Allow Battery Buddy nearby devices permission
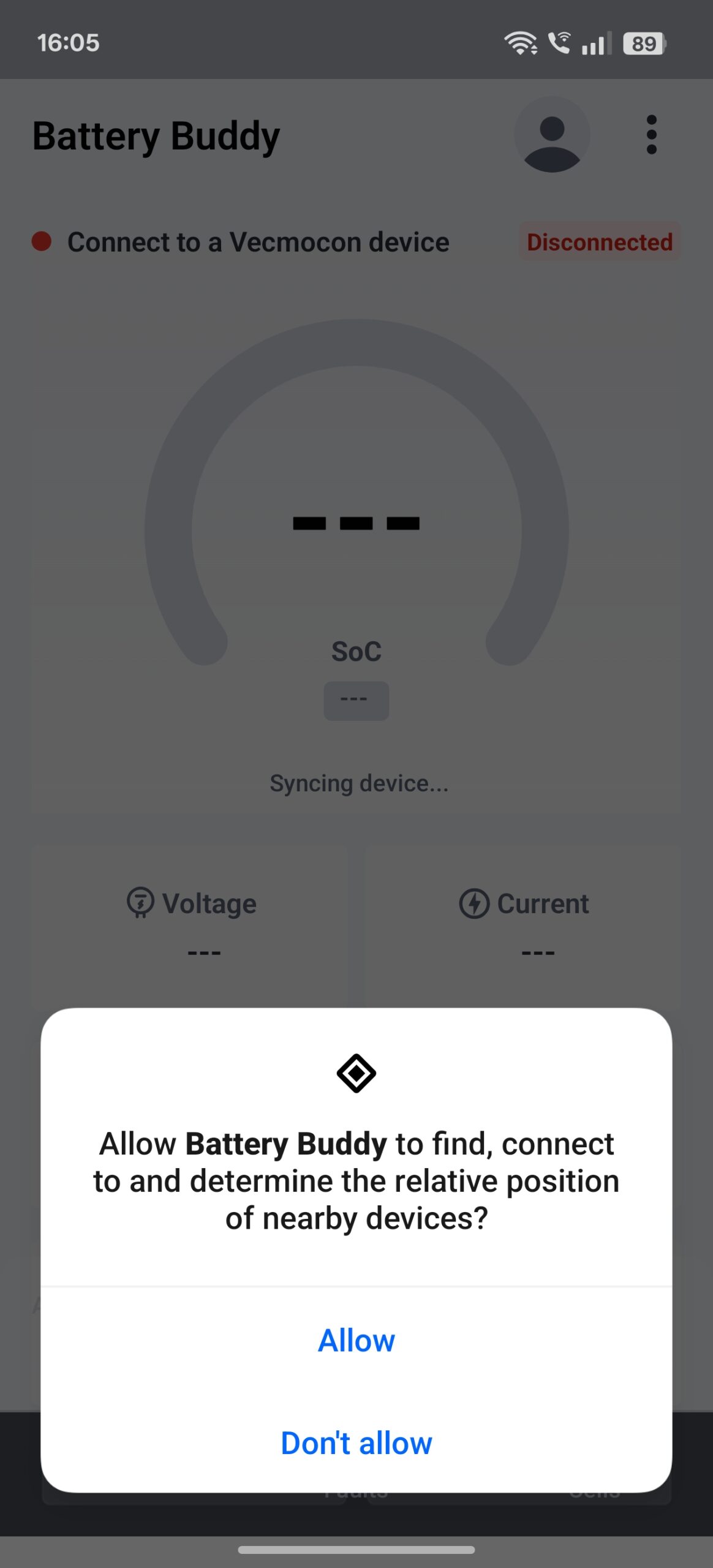Image resolution: width=713 pixels, height=1568 pixels. (356, 1340)
